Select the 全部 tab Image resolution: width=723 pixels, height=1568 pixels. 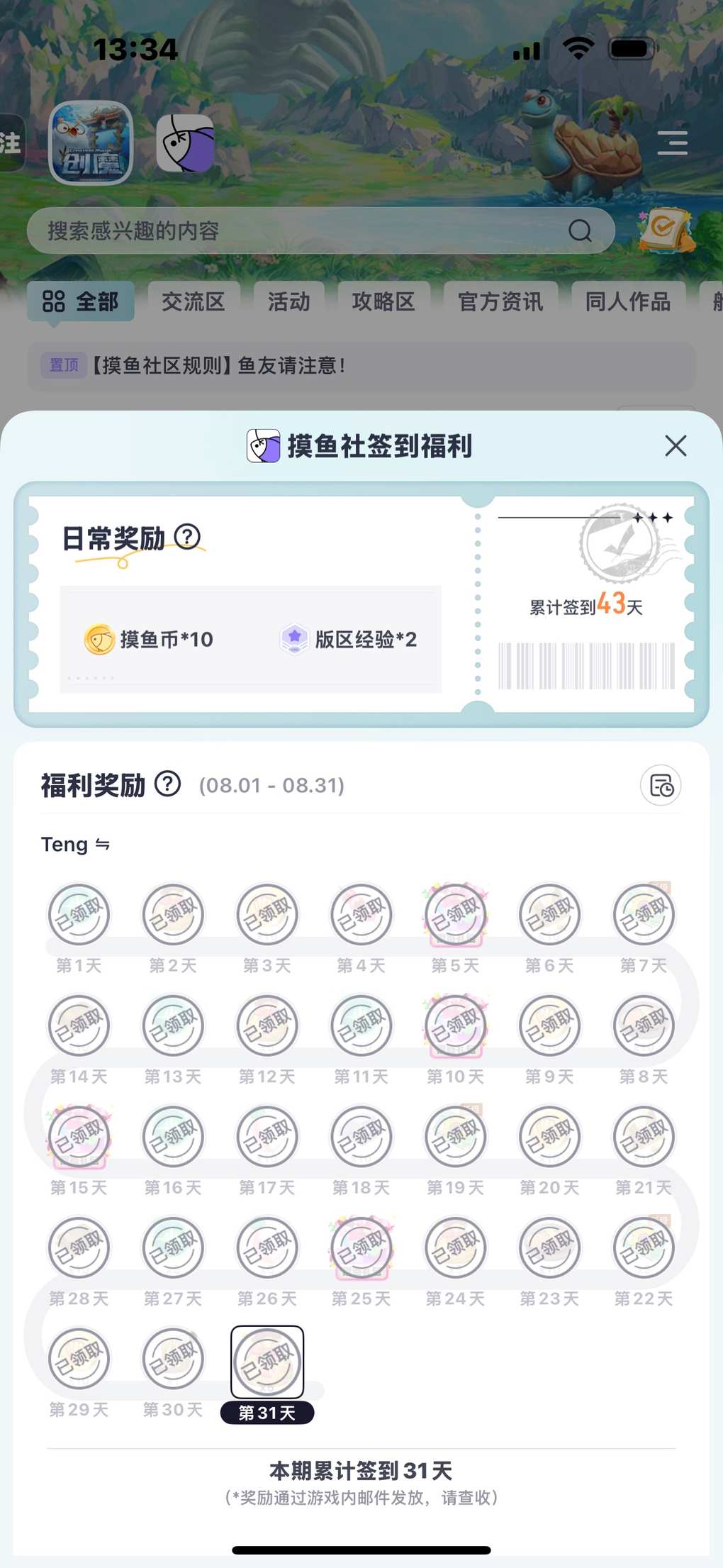(80, 301)
